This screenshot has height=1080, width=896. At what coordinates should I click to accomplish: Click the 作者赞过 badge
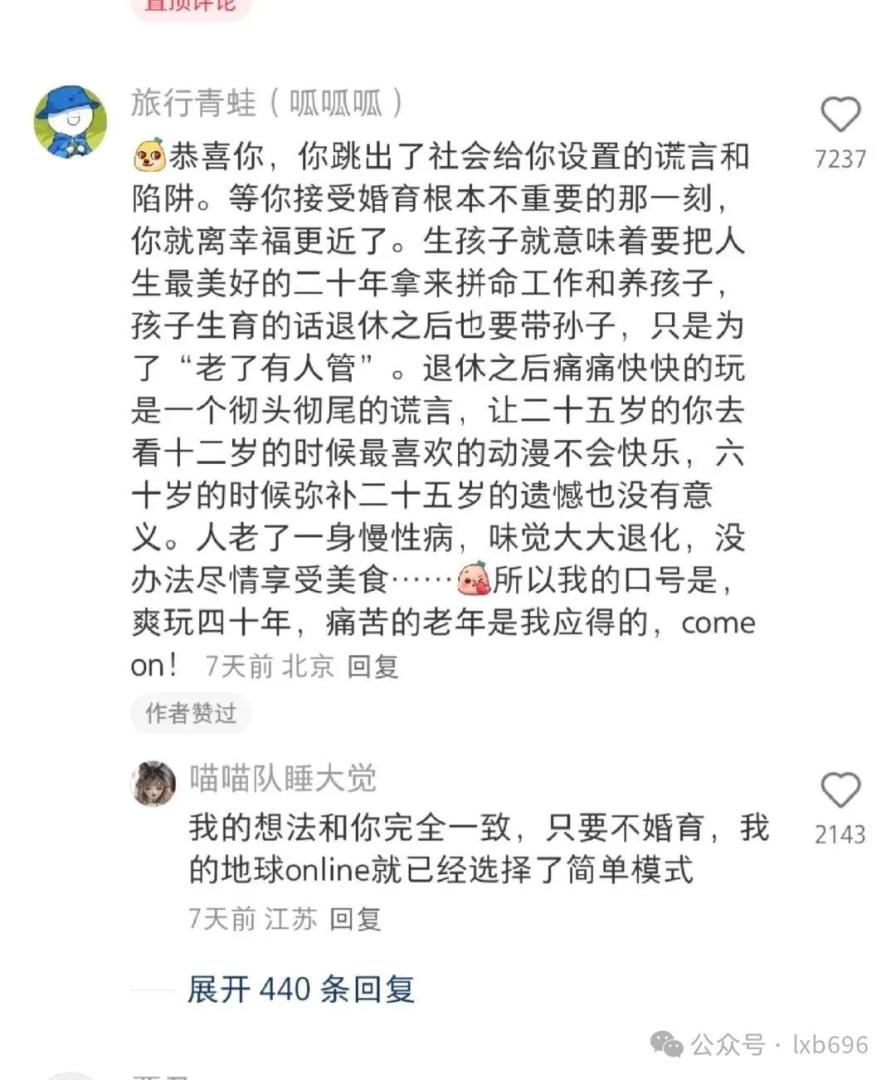point(191,714)
